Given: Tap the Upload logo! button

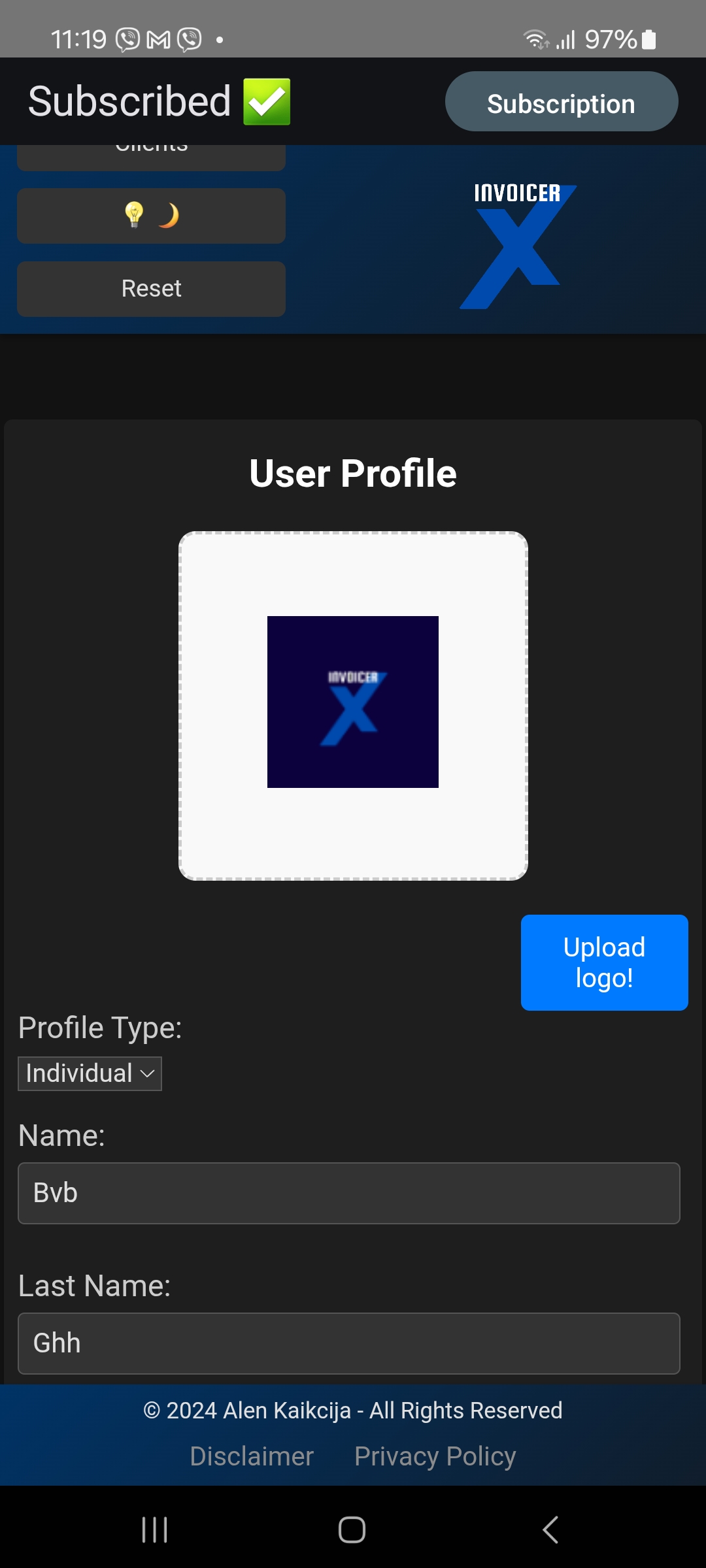Looking at the screenshot, I should tap(604, 962).
